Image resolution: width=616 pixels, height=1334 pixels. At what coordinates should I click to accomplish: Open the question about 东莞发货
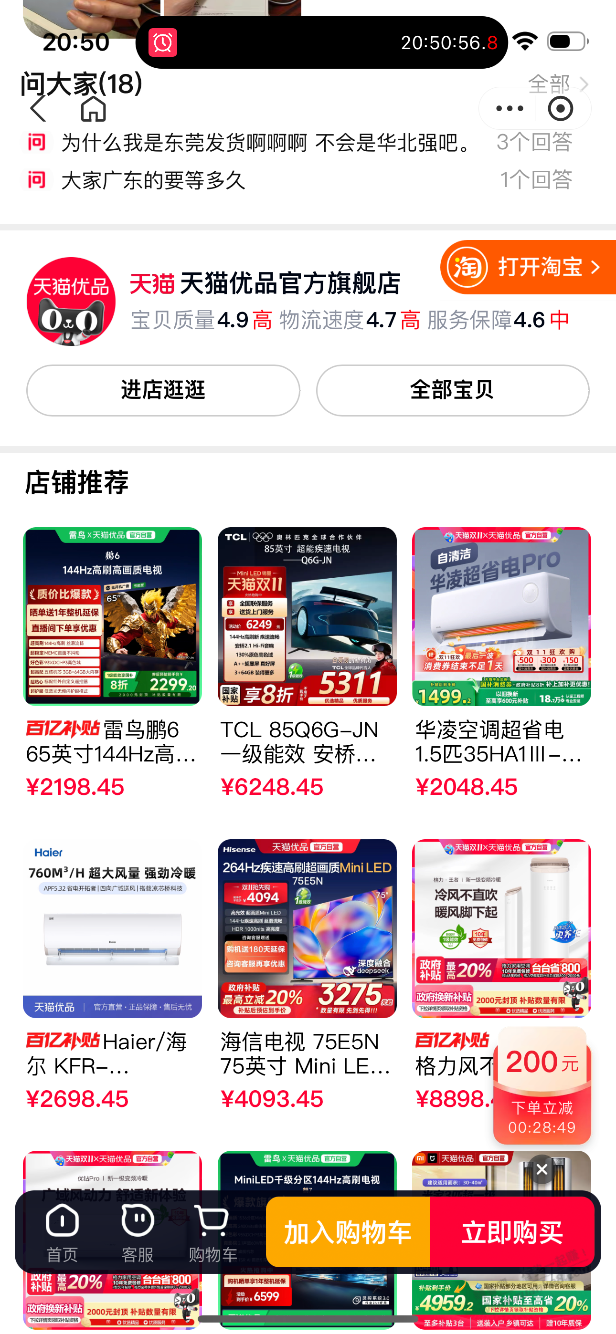[x=266, y=143]
